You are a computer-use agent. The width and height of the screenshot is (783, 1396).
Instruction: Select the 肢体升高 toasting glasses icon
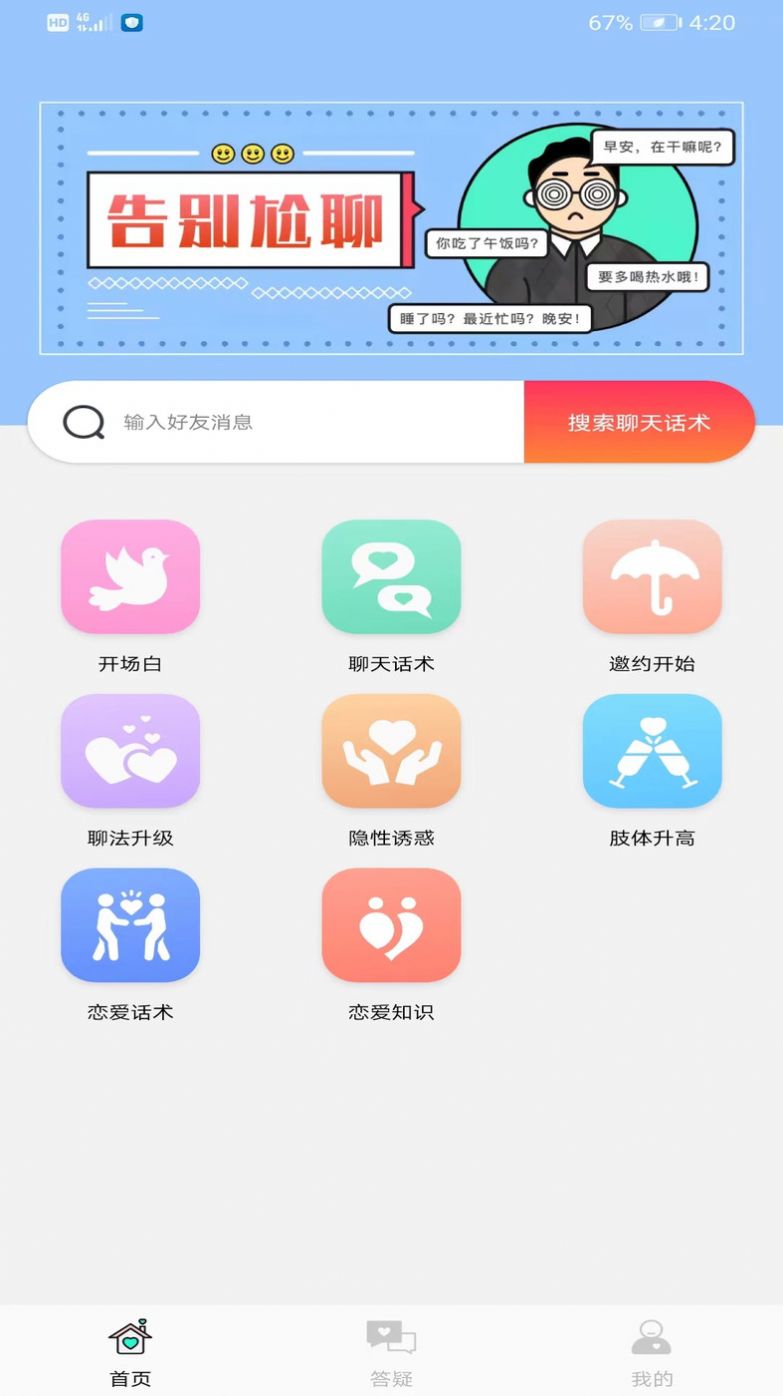(652, 751)
